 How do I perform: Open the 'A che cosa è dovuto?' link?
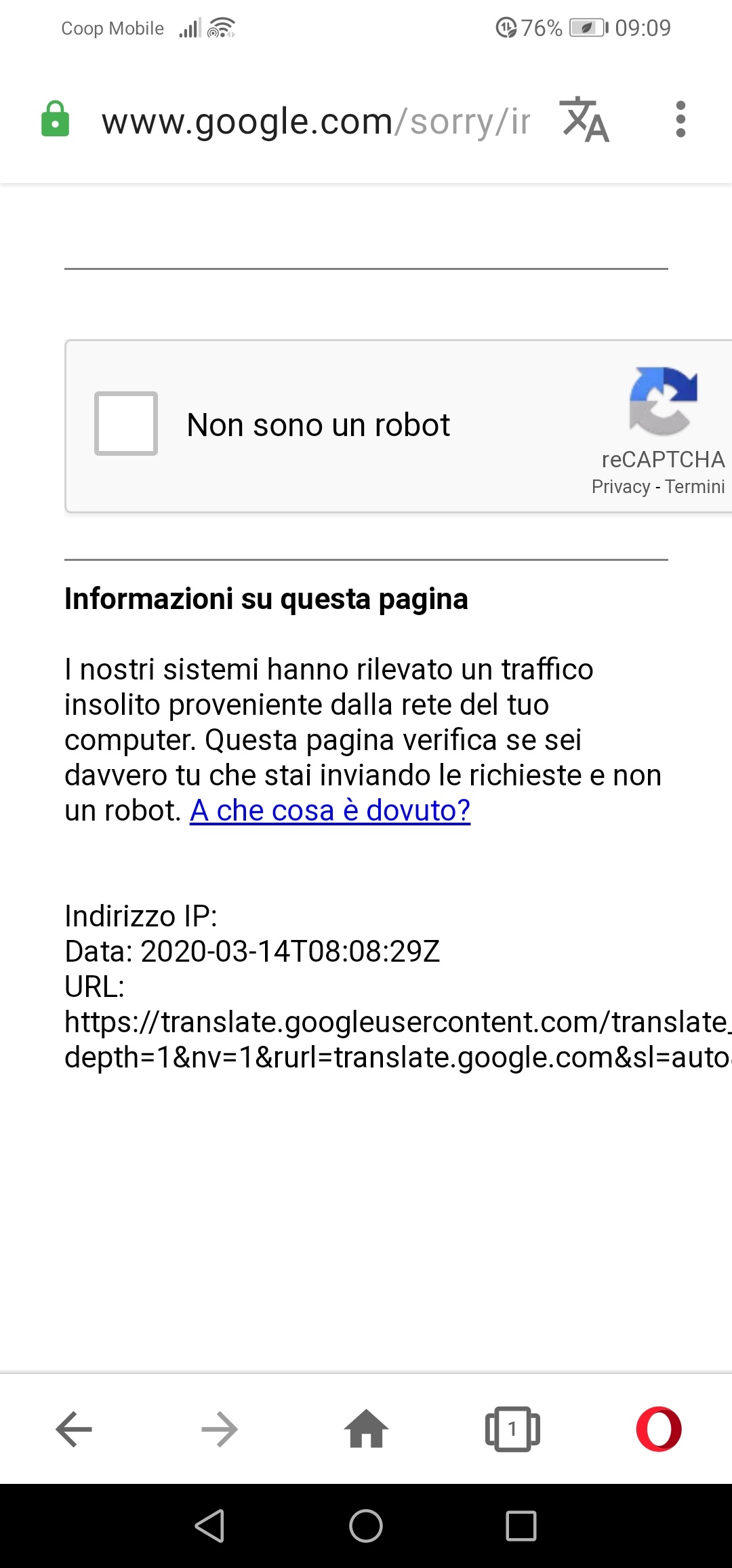[x=330, y=810]
